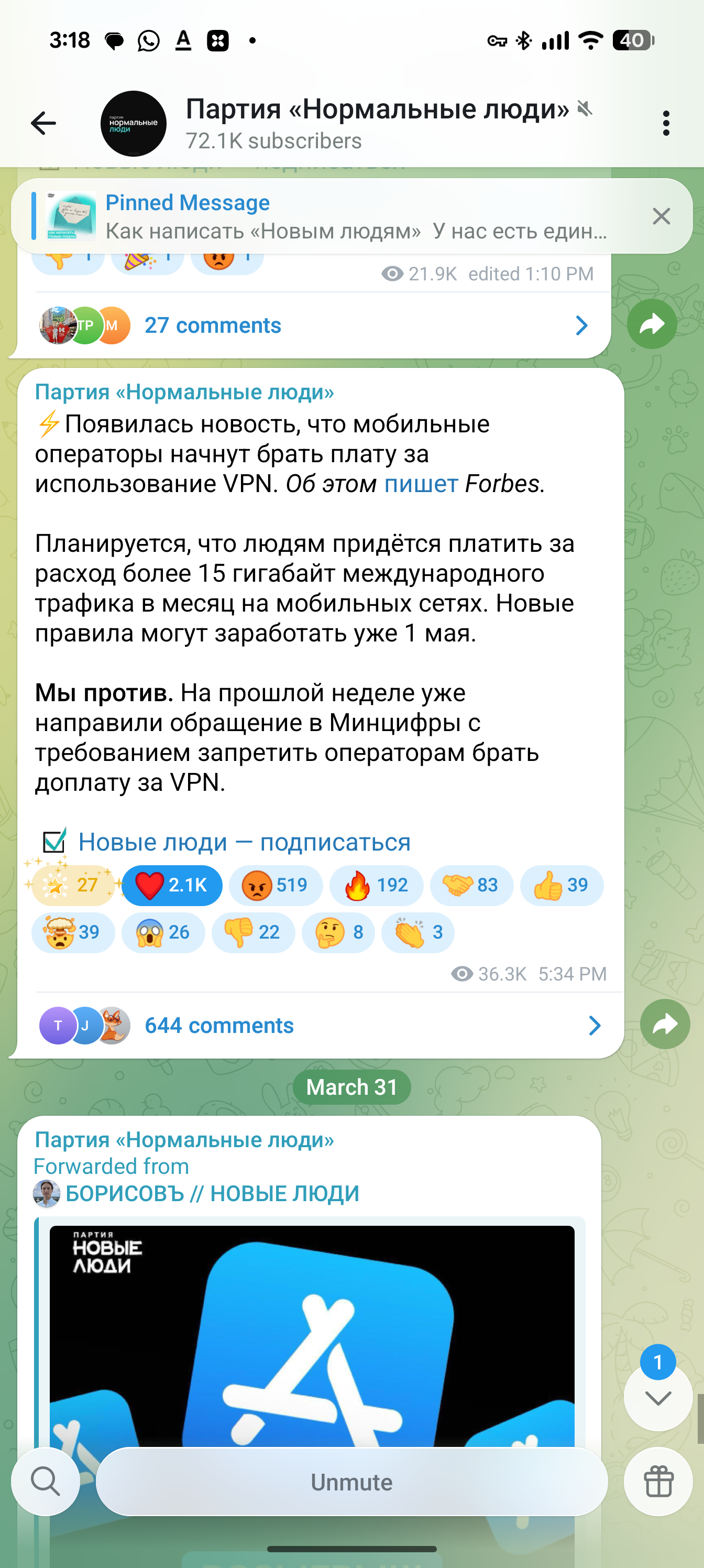Open the Forbes link "пишет"

click(x=421, y=484)
